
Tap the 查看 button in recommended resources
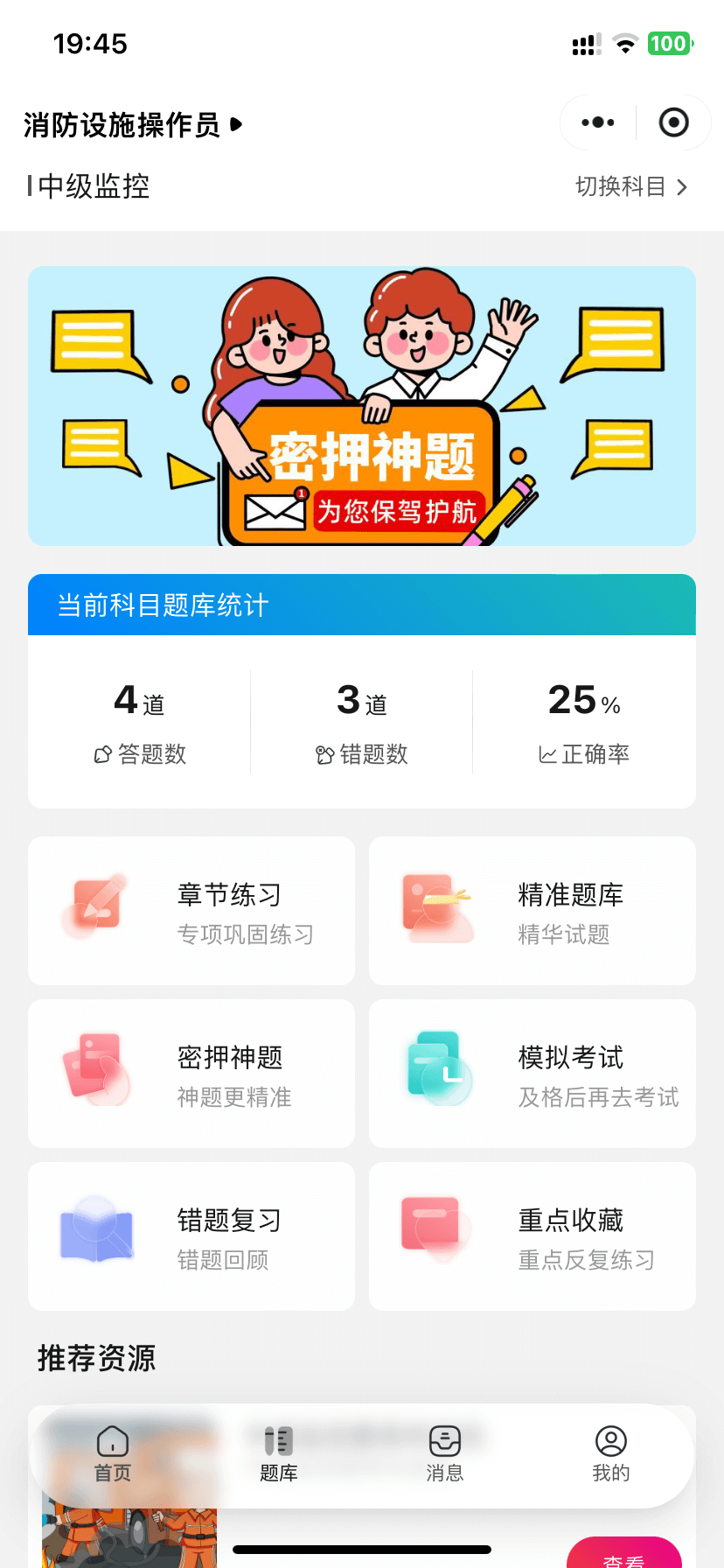click(x=624, y=1552)
